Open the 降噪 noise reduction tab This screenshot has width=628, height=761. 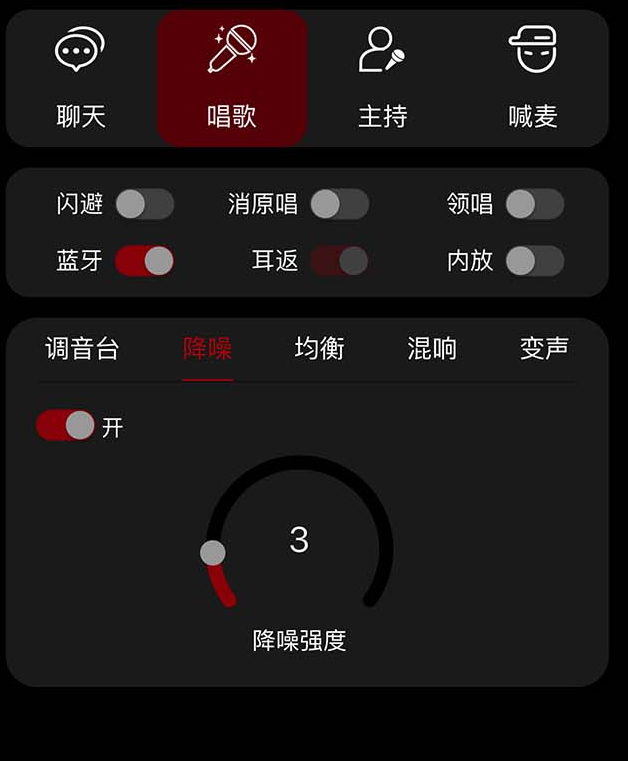pos(207,348)
